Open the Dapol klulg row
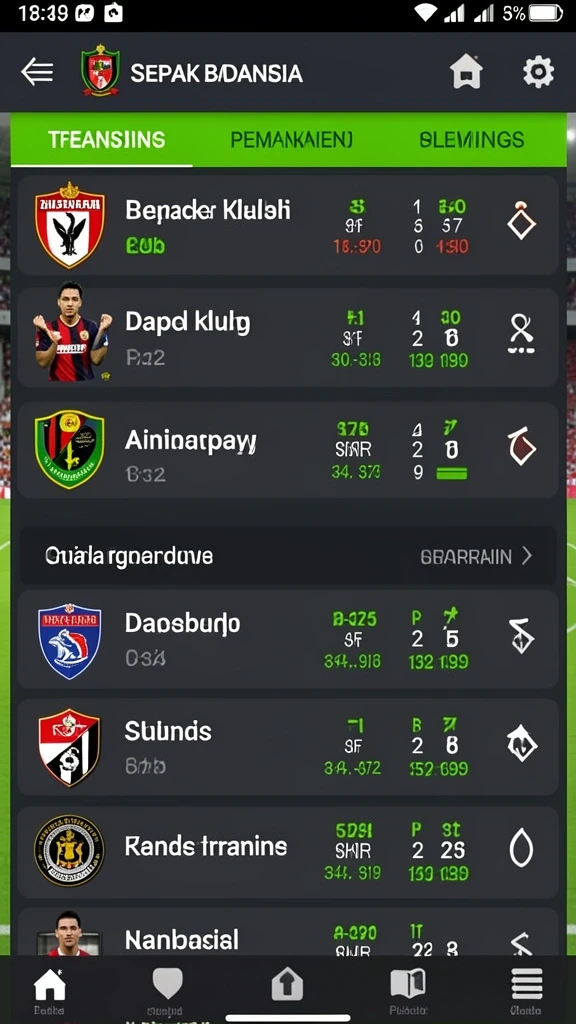576x1024 pixels. coord(288,338)
